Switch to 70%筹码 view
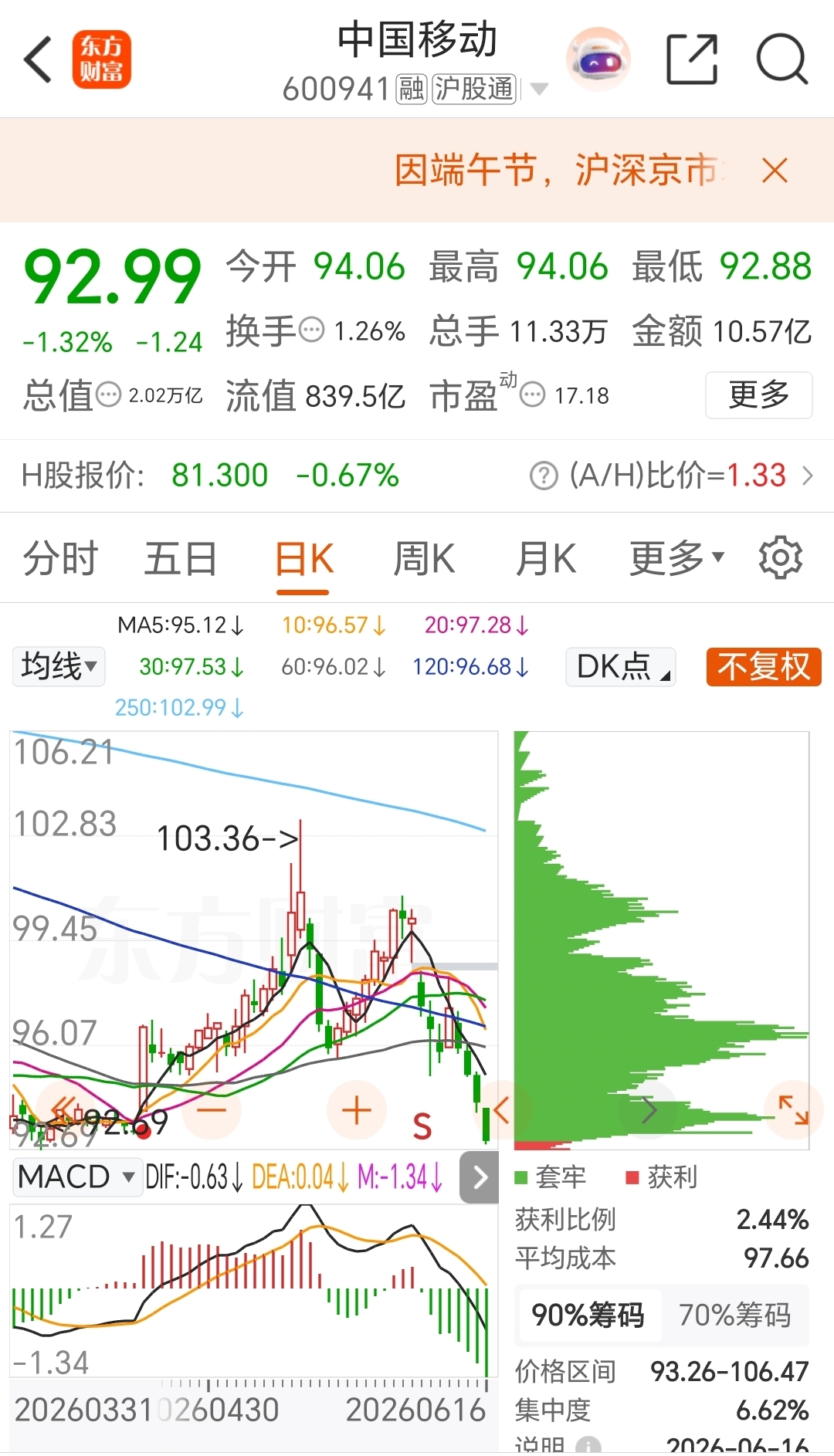Viewport: 834px width, 1456px height. (x=734, y=1315)
